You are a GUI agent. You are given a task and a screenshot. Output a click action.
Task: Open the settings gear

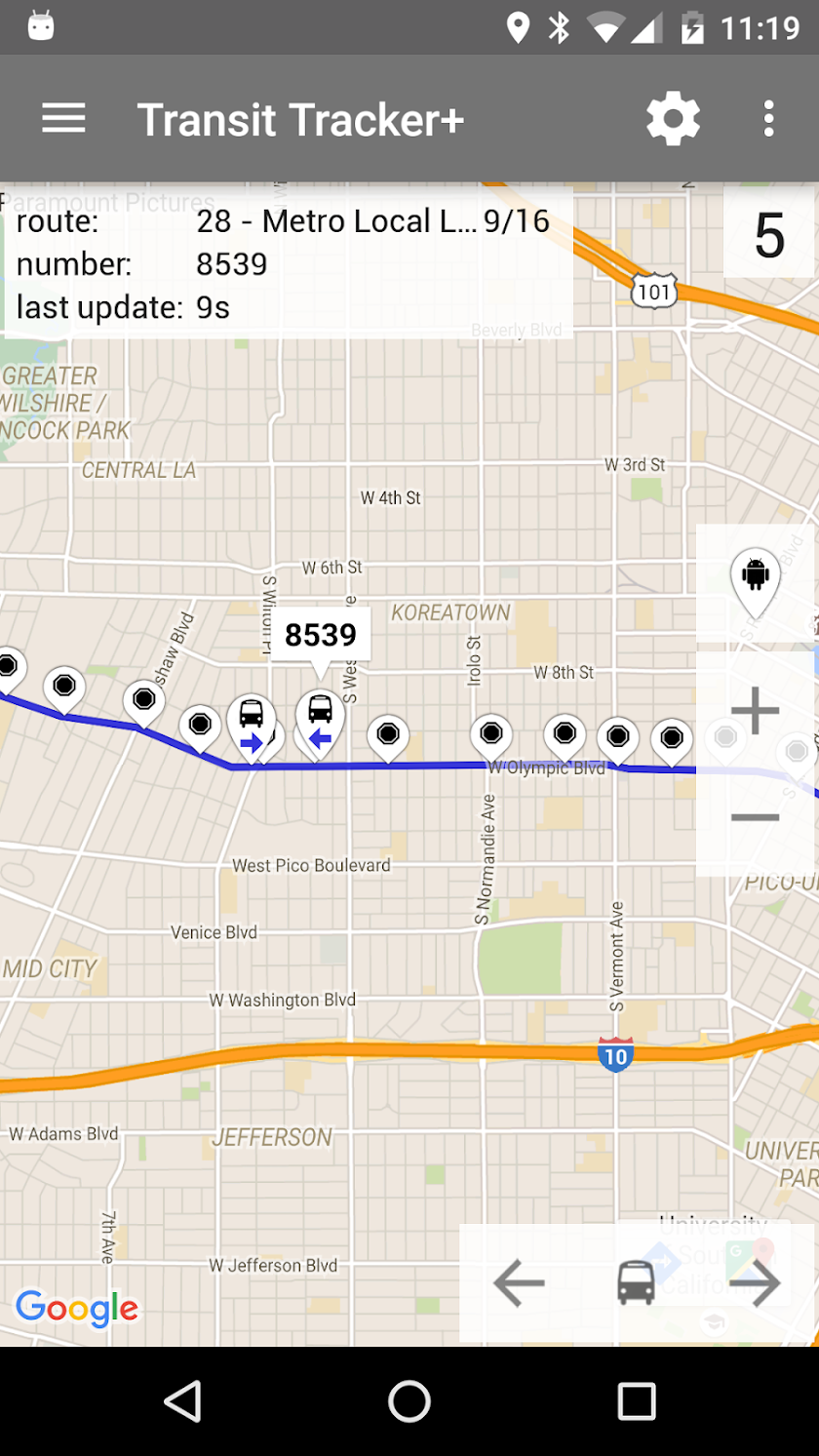673,119
